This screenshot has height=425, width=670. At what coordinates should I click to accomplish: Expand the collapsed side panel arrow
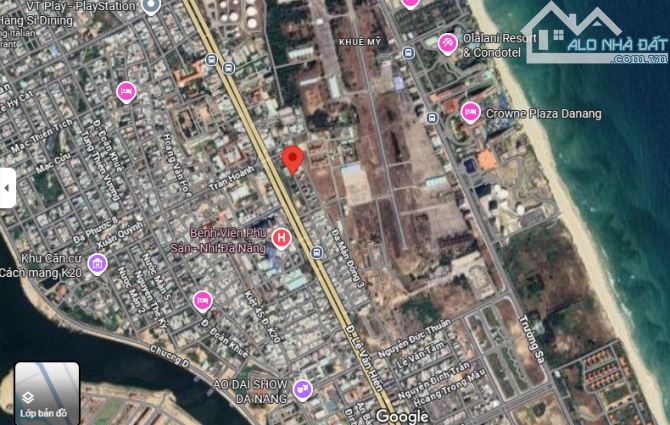8,188
